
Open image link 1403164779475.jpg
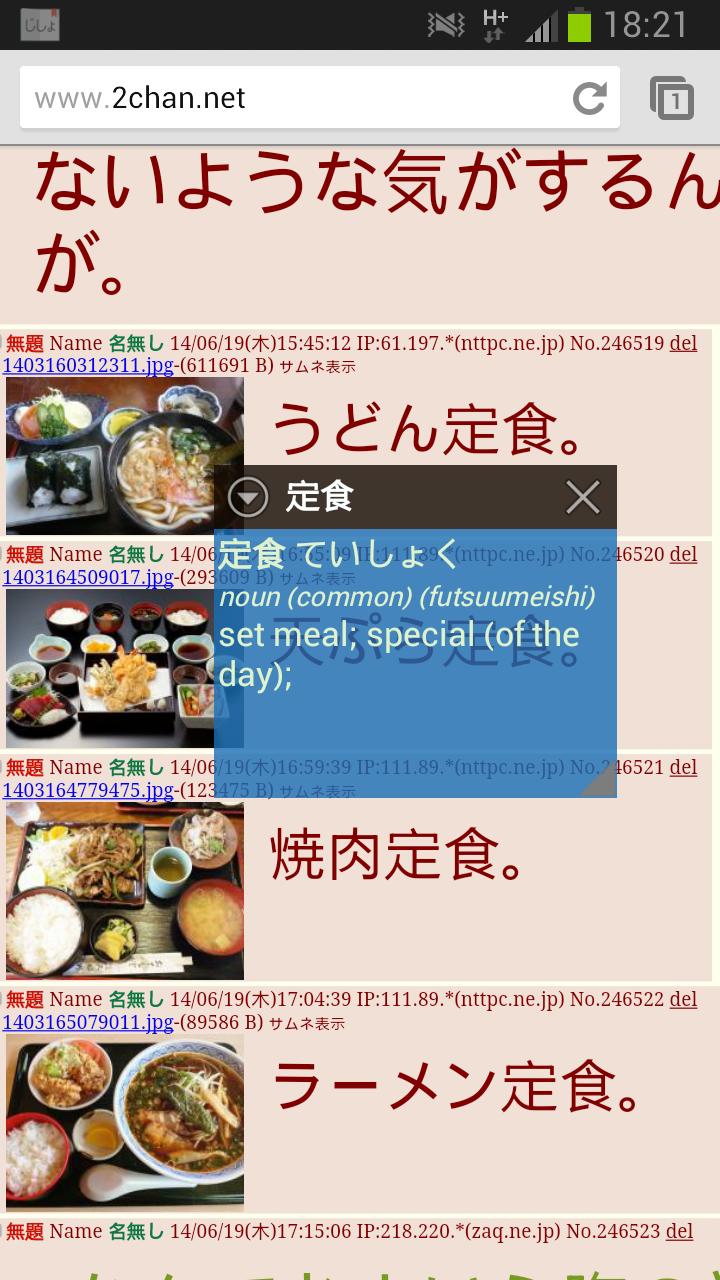(x=88, y=791)
